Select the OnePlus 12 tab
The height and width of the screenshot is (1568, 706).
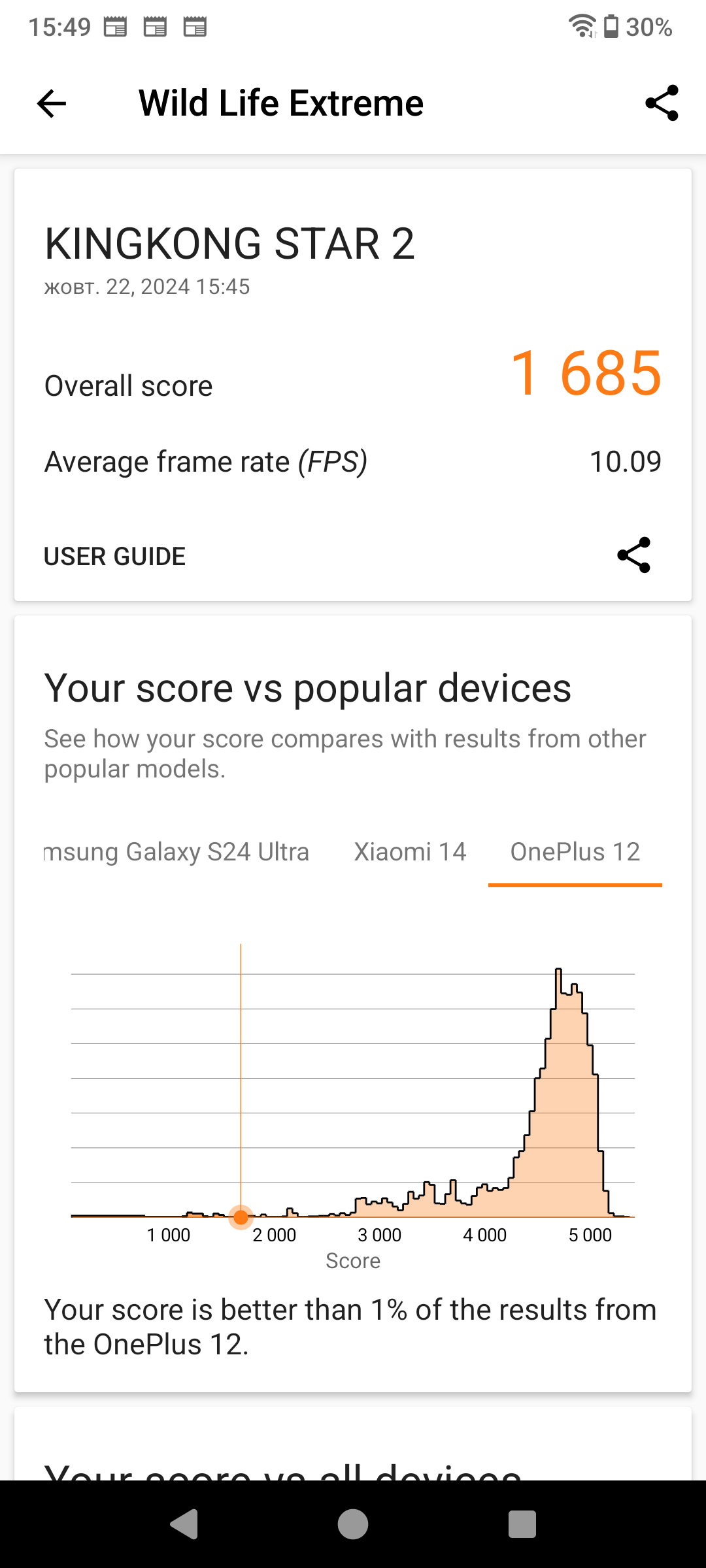click(575, 852)
